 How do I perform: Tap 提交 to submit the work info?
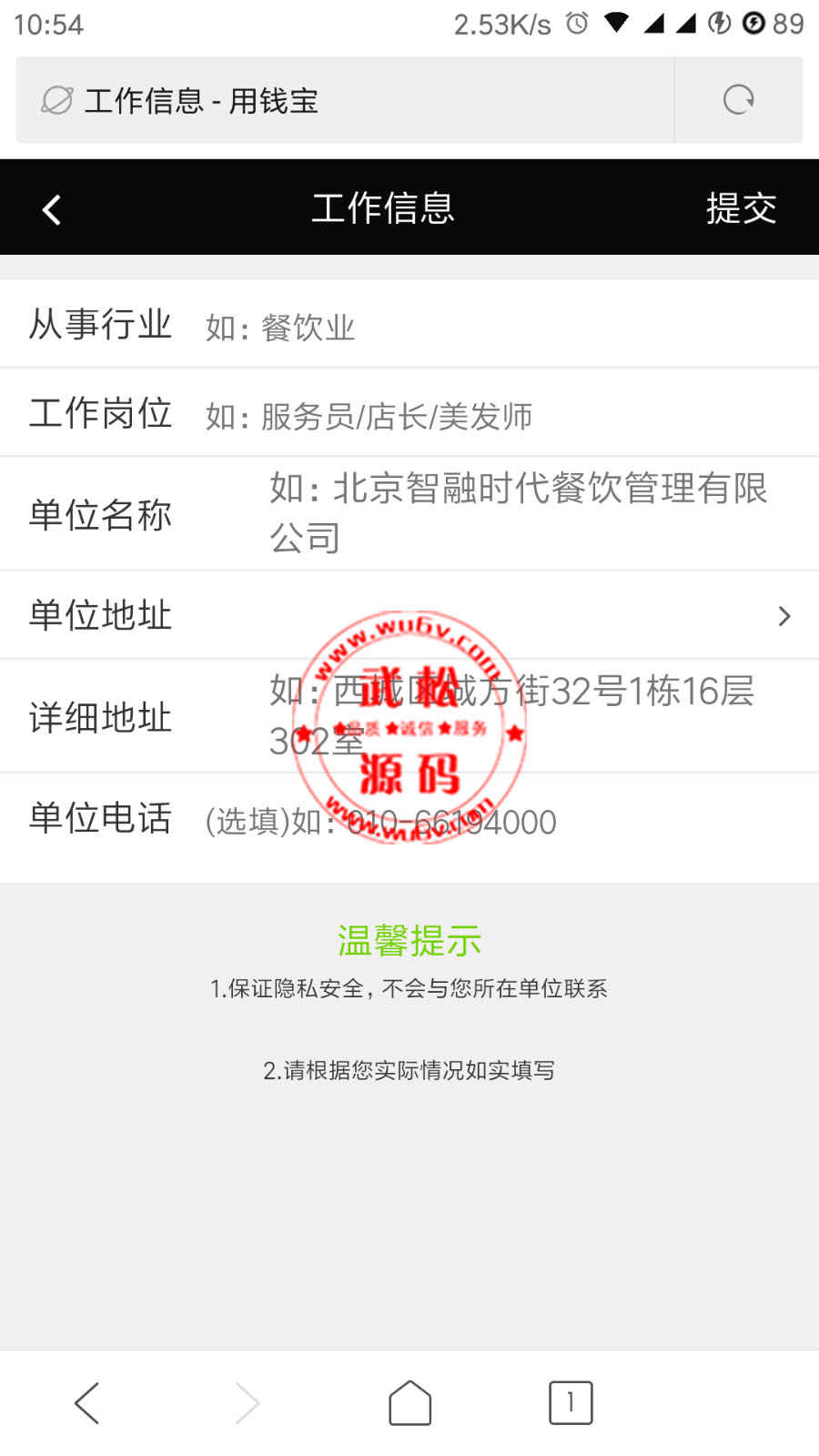coord(741,208)
